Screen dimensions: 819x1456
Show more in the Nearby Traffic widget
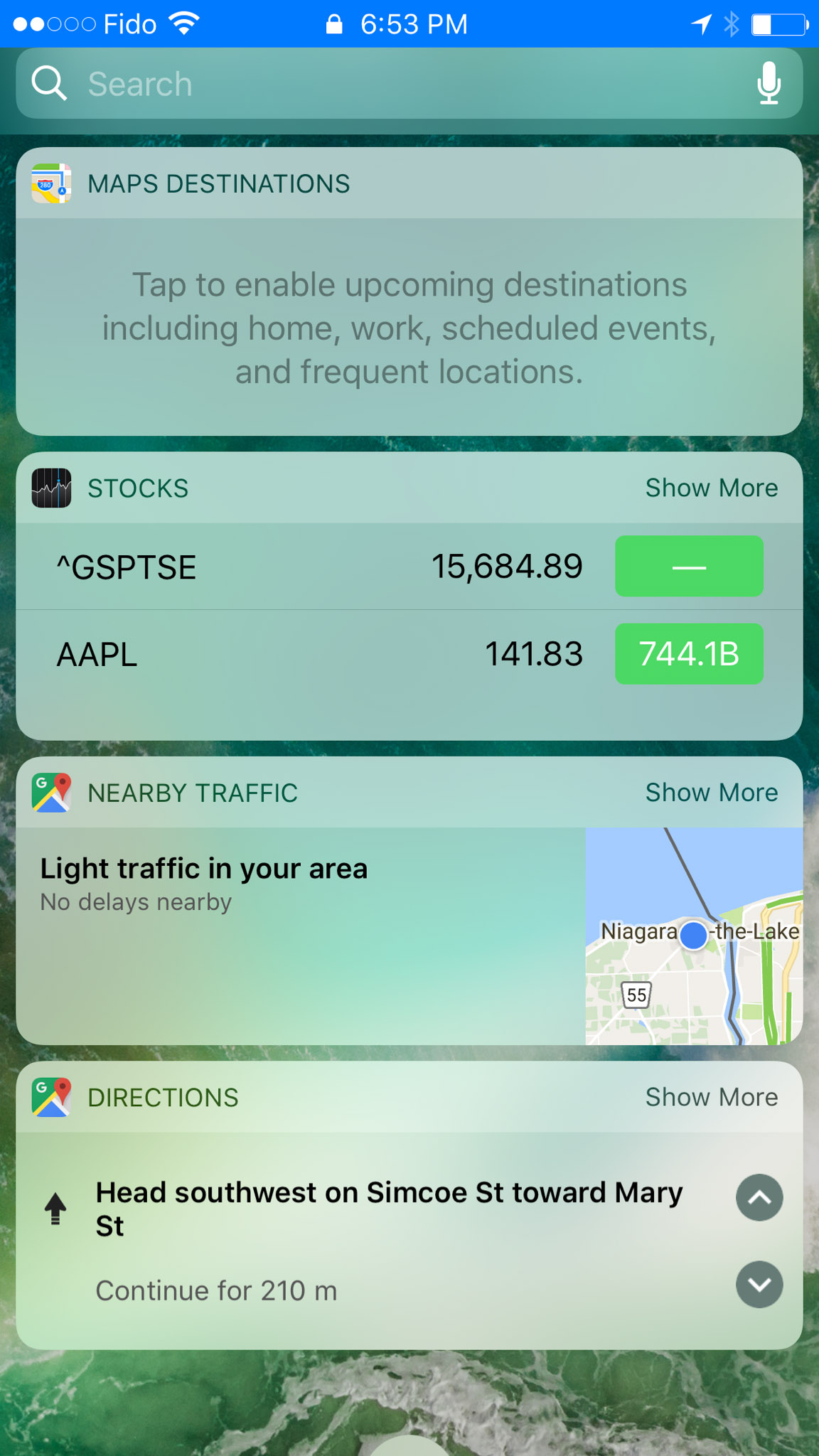[711, 792]
